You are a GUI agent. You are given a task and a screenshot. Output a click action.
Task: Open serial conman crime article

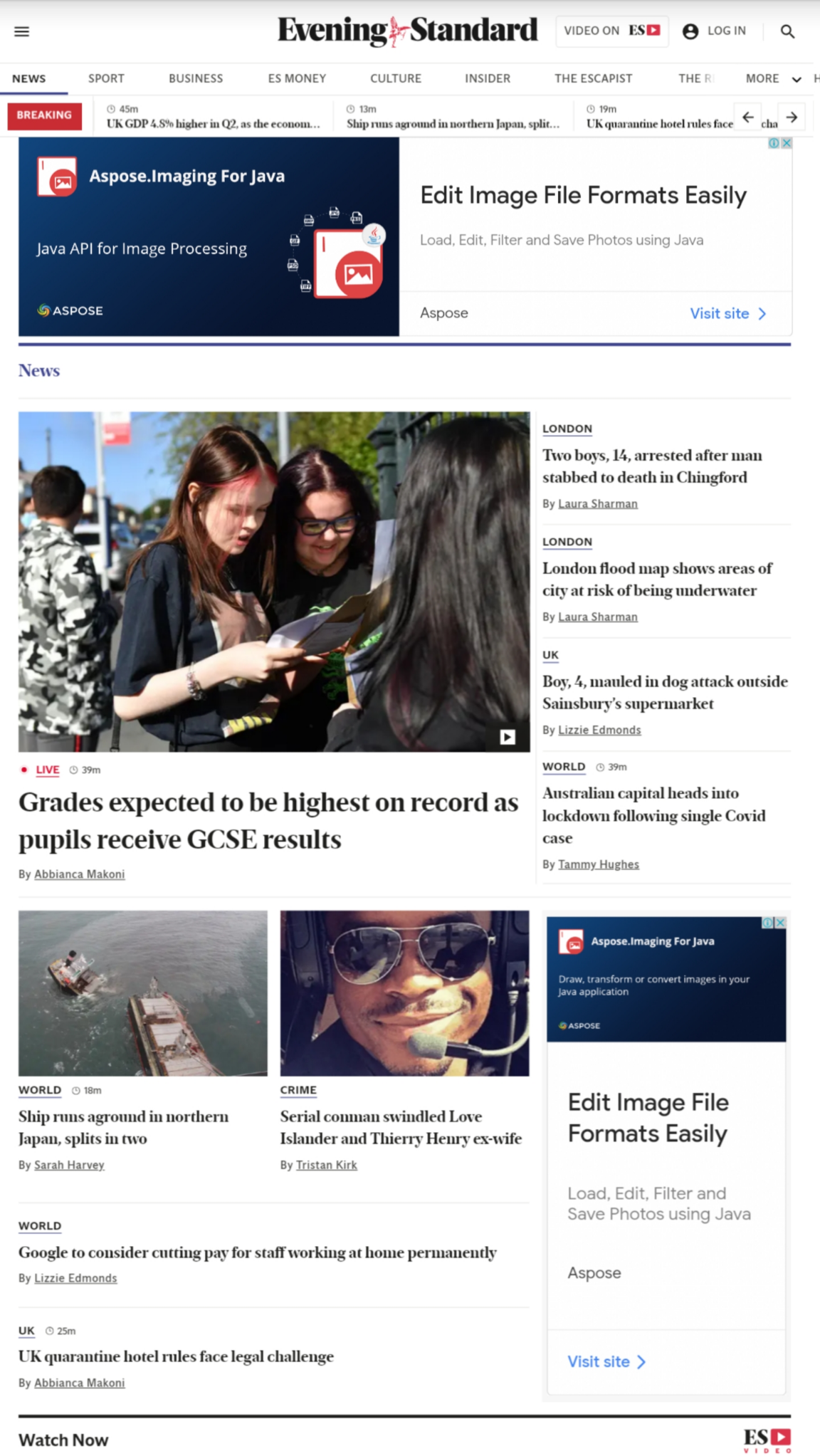pyautogui.click(x=401, y=1127)
